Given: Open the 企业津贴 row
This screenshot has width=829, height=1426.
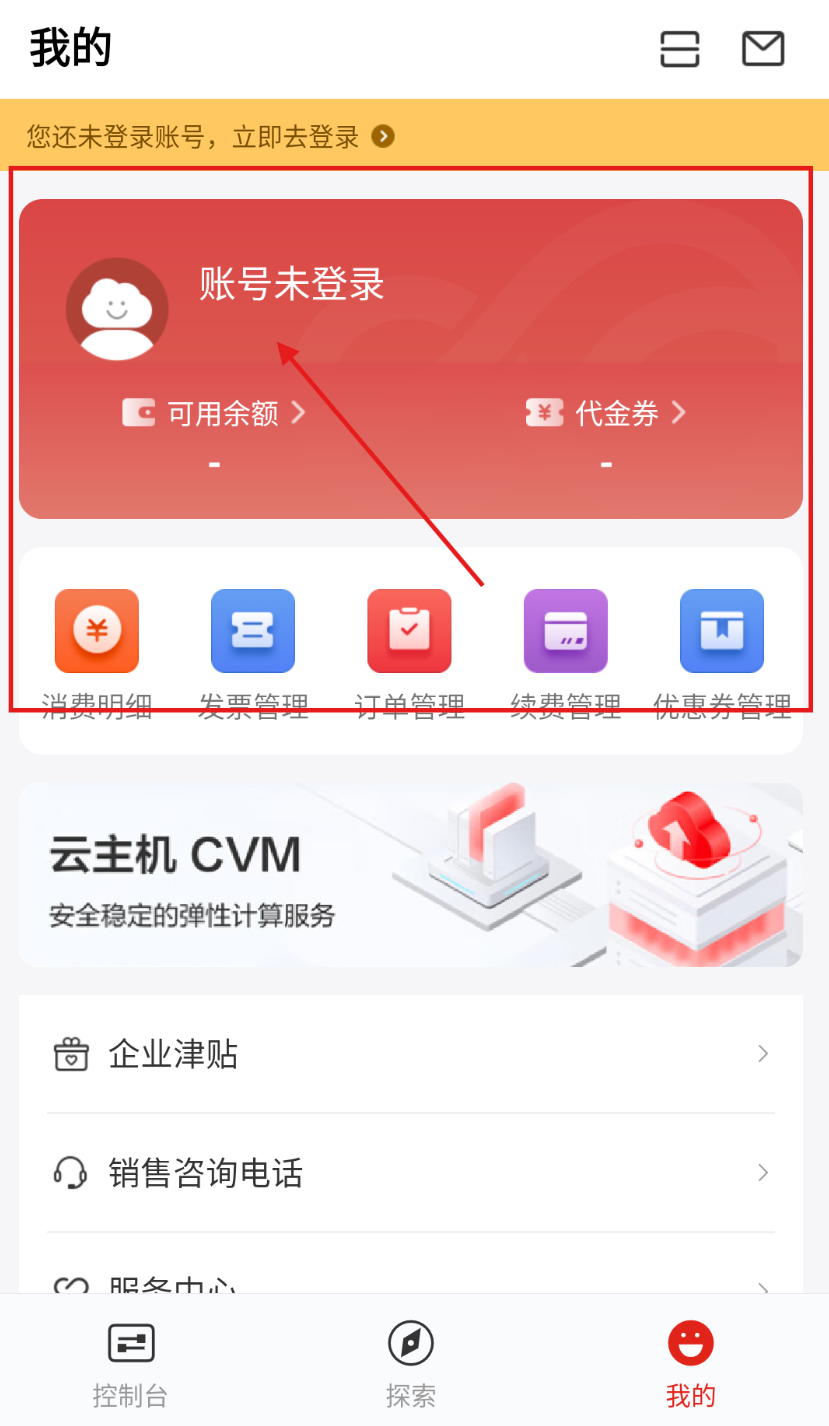Looking at the screenshot, I should coord(410,1054).
